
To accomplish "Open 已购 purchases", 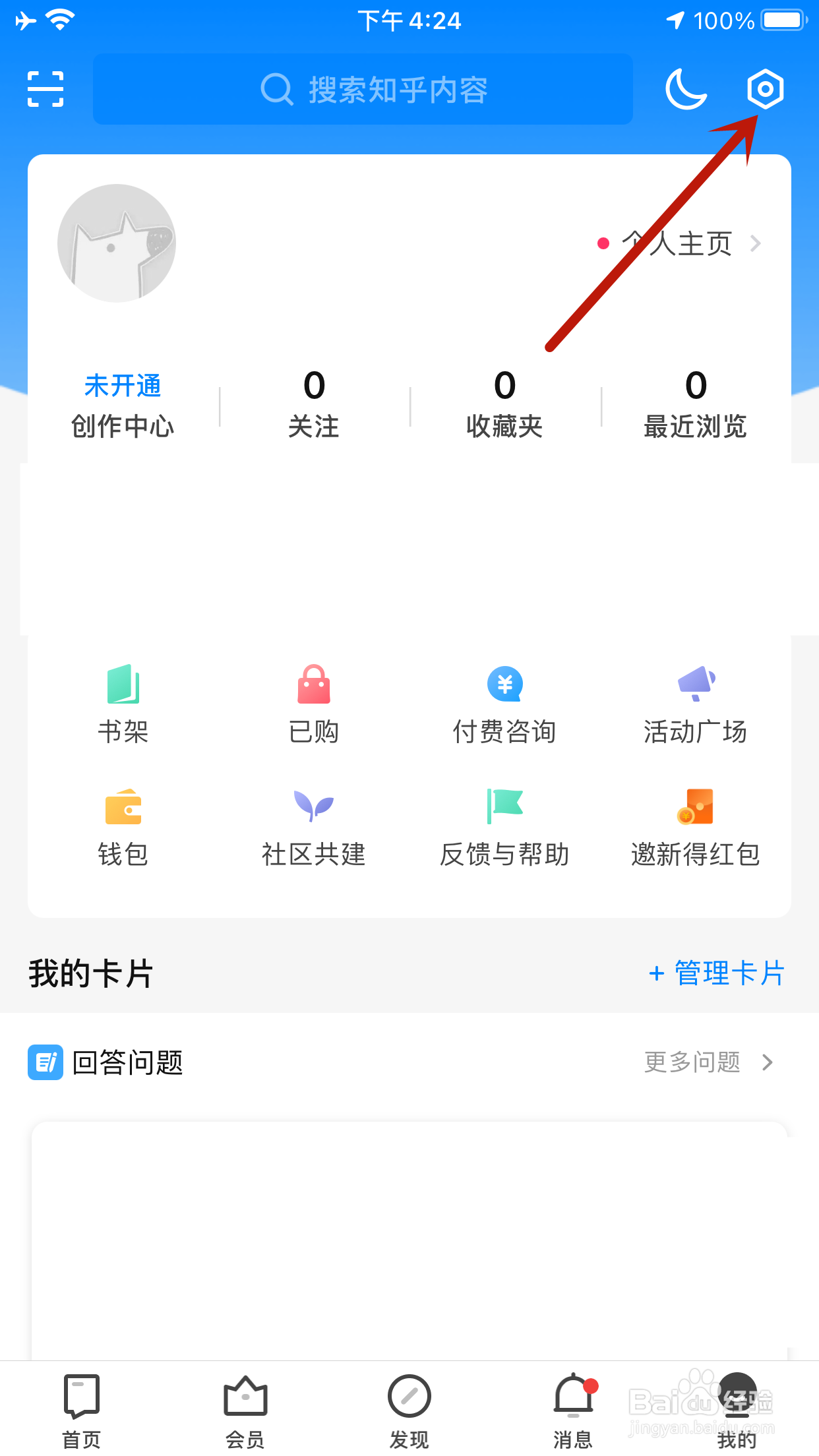I will (x=314, y=704).
